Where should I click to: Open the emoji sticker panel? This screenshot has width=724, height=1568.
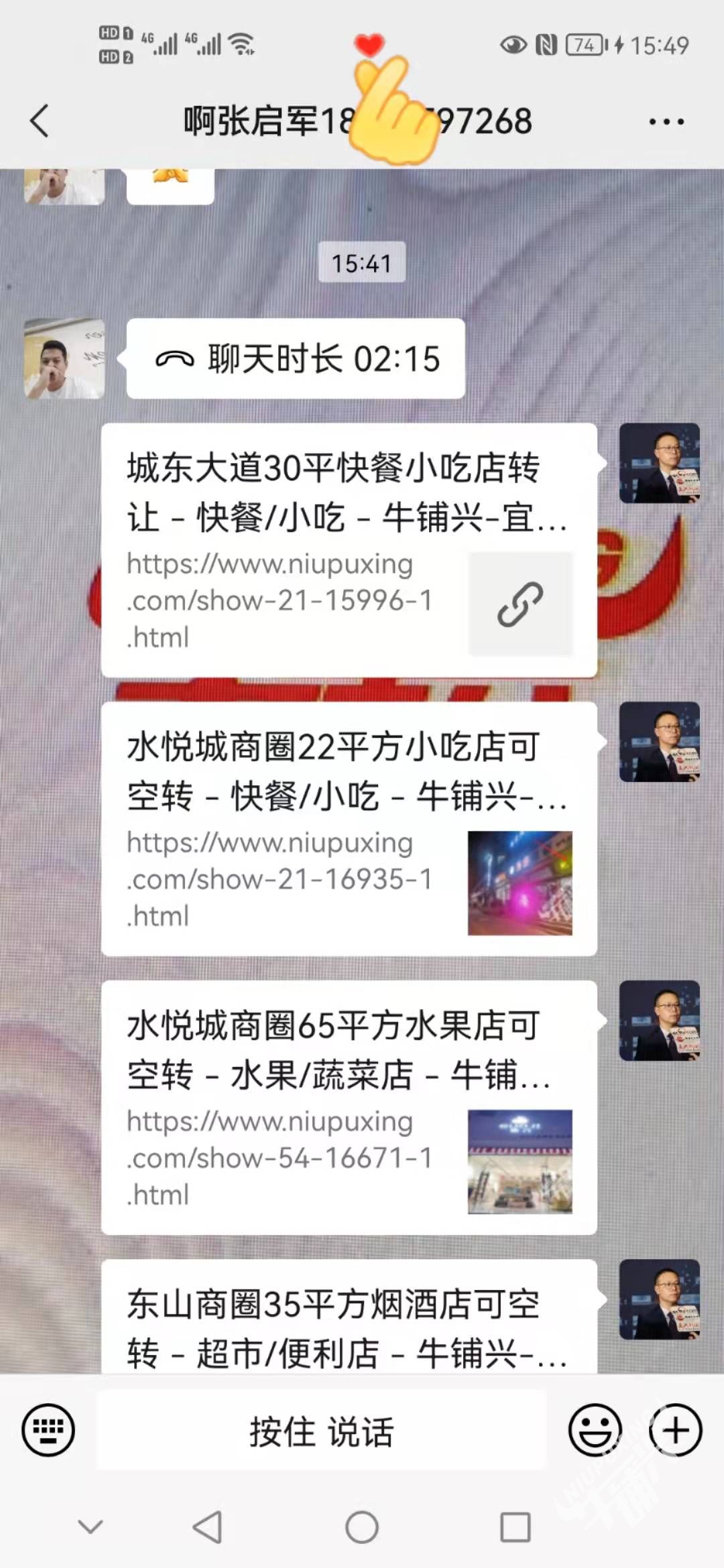tap(595, 1430)
